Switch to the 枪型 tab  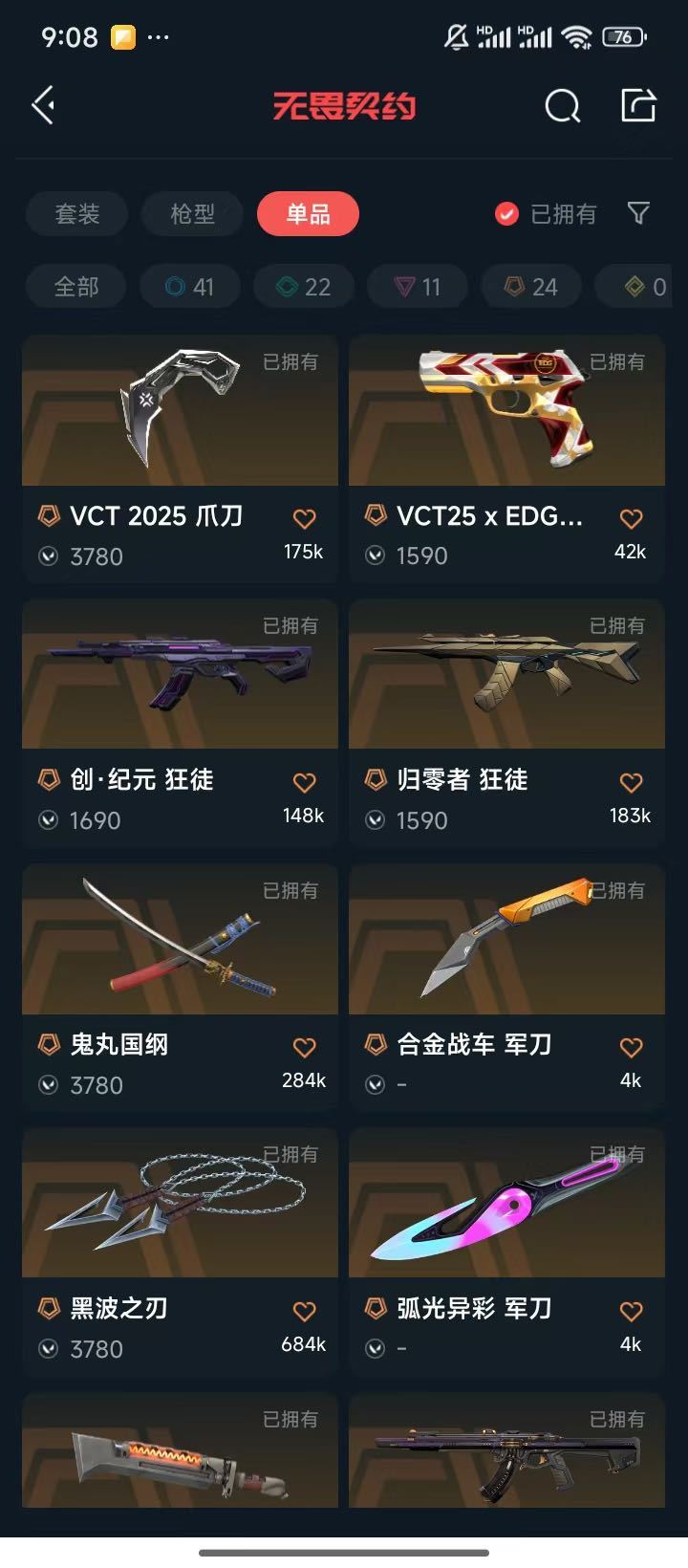pos(192,214)
